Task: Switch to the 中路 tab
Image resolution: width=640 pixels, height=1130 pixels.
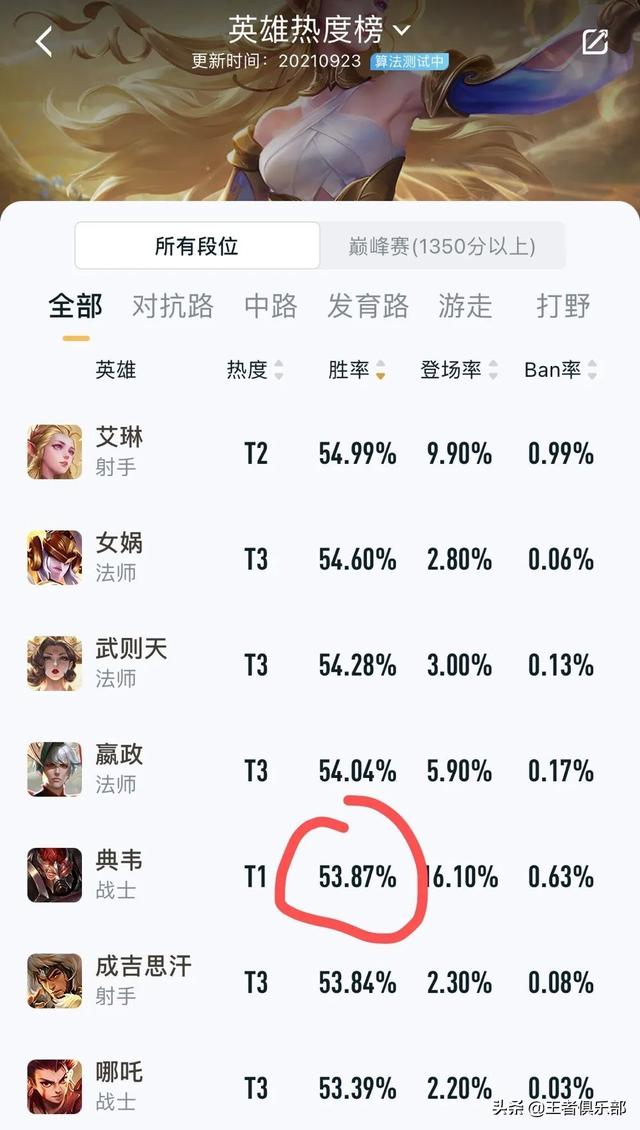Action: 271,306
